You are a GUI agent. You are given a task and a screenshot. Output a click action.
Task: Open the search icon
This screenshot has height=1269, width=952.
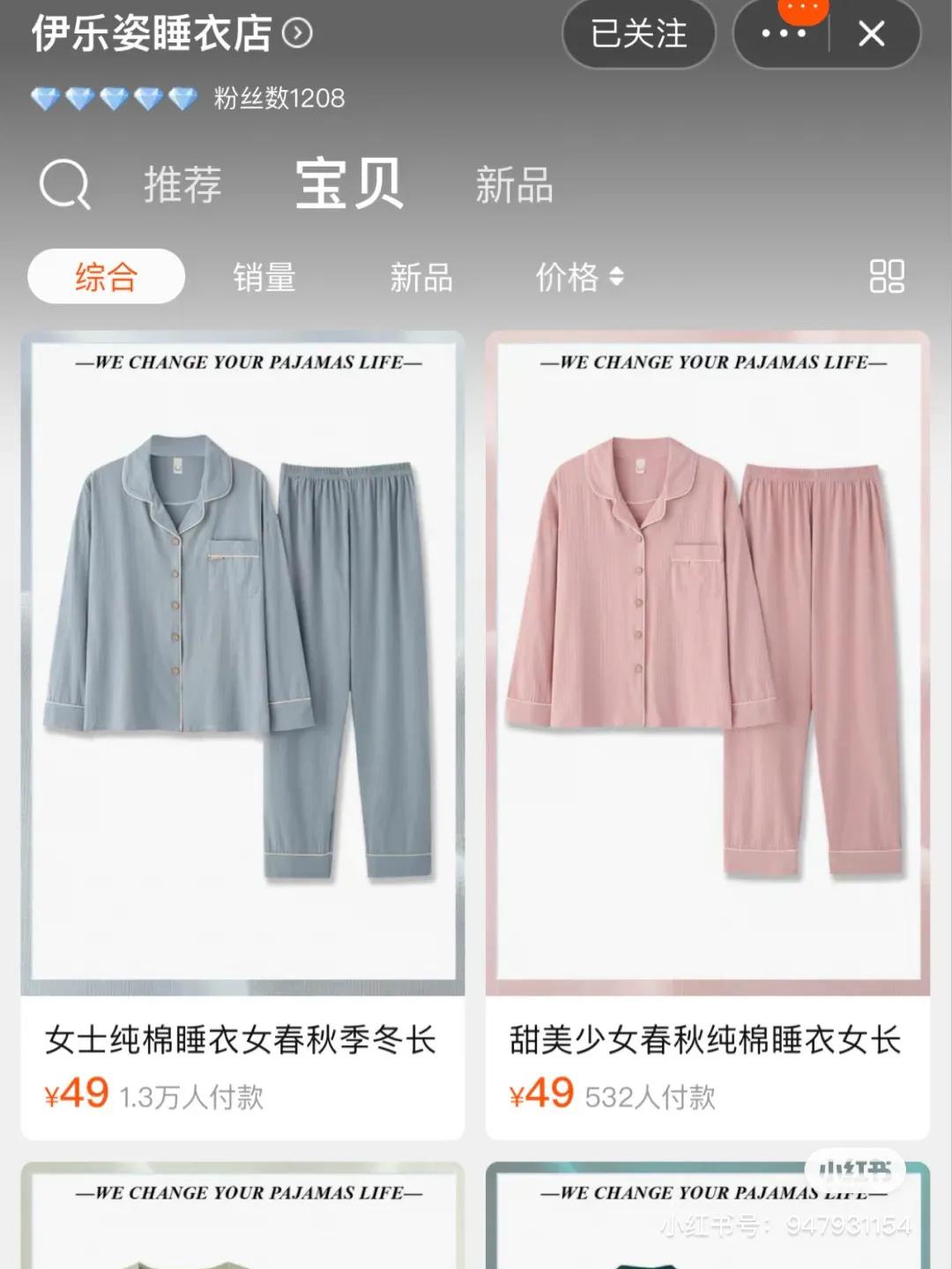[66, 184]
